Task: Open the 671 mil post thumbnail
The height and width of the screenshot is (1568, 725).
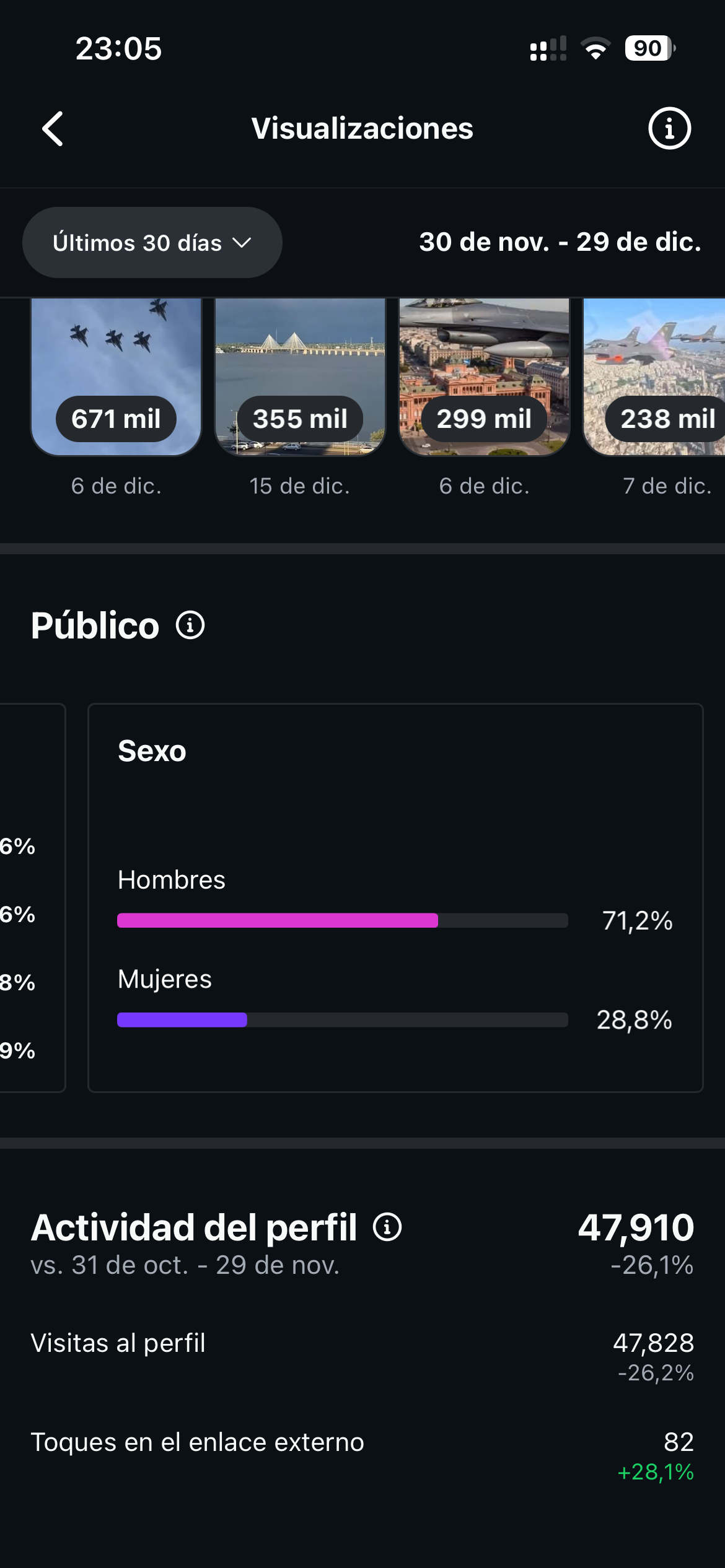Action: tap(116, 377)
